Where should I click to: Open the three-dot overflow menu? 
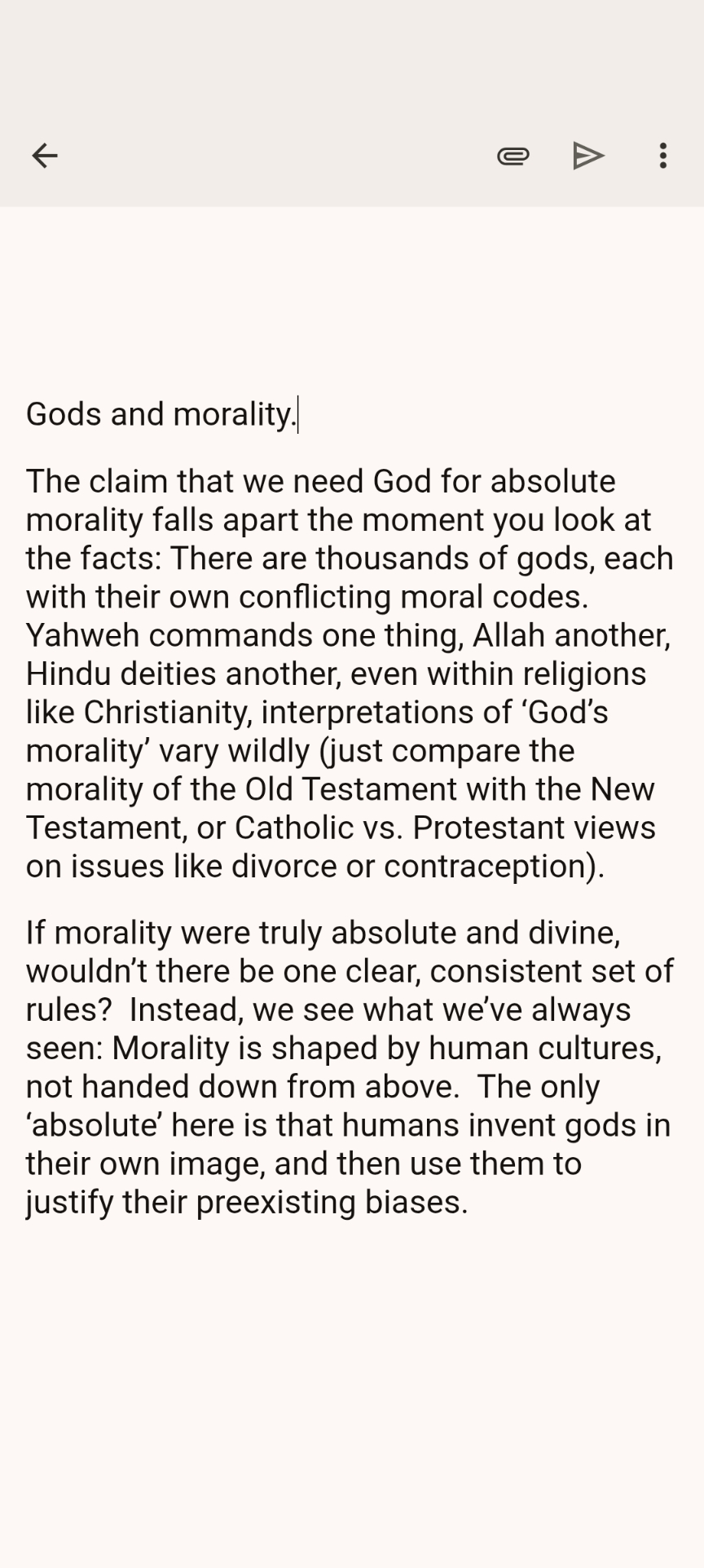pyautogui.click(x=663, y=155)
